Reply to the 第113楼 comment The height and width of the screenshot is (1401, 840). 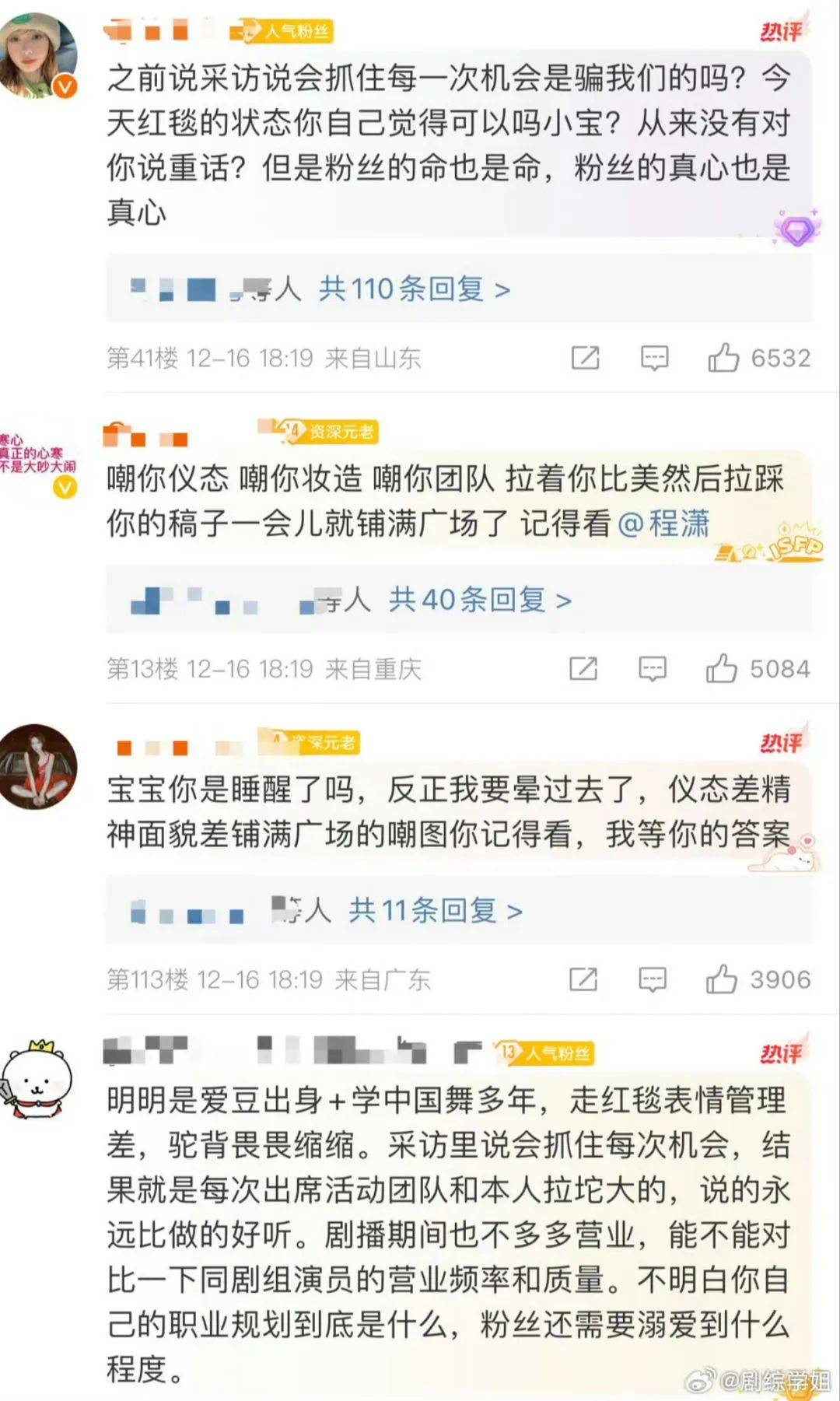[652, 979]
